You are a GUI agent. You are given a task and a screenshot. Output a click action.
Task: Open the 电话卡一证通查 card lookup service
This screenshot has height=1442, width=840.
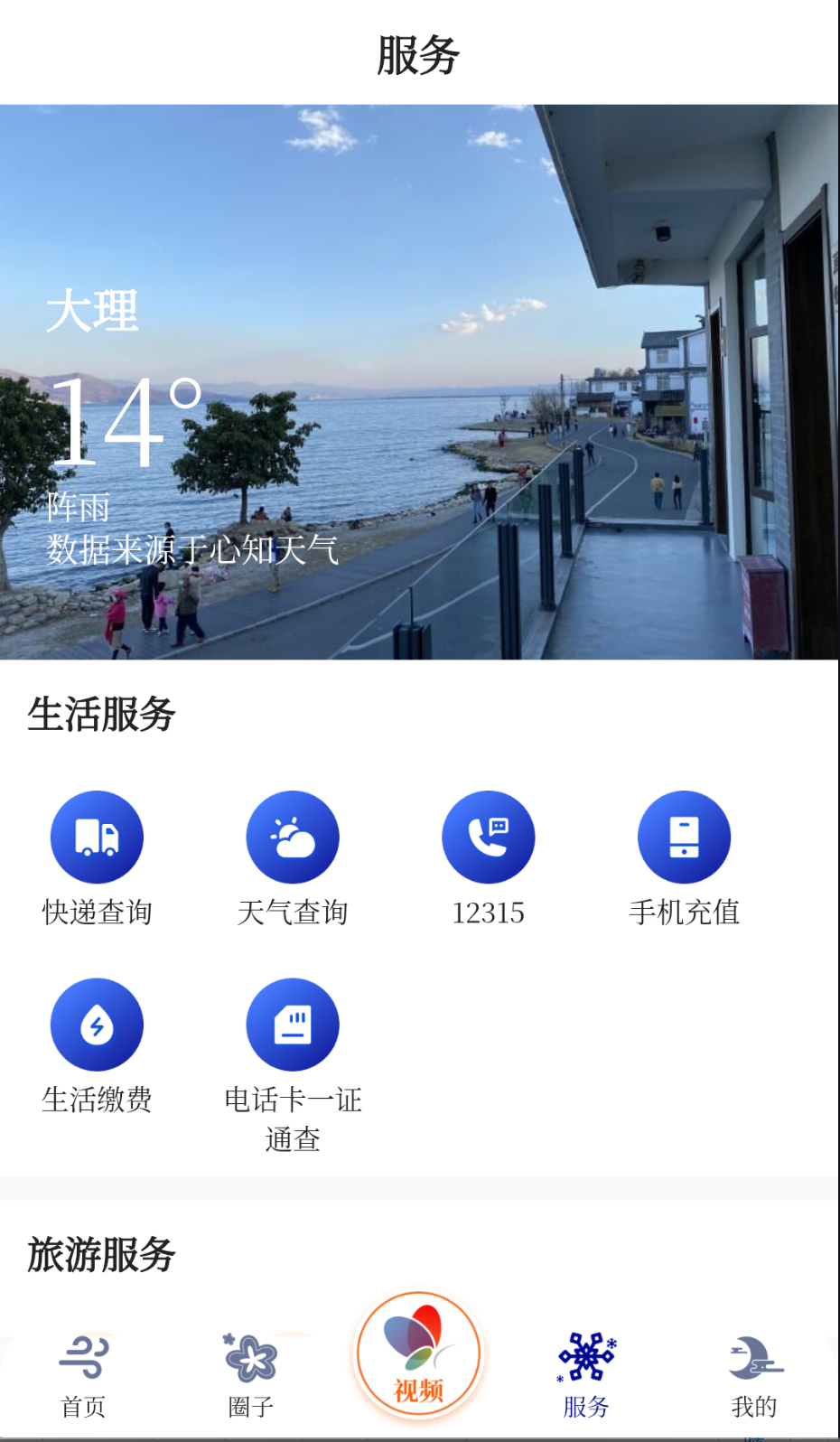pyautogui.click(x=293, y=1024)
